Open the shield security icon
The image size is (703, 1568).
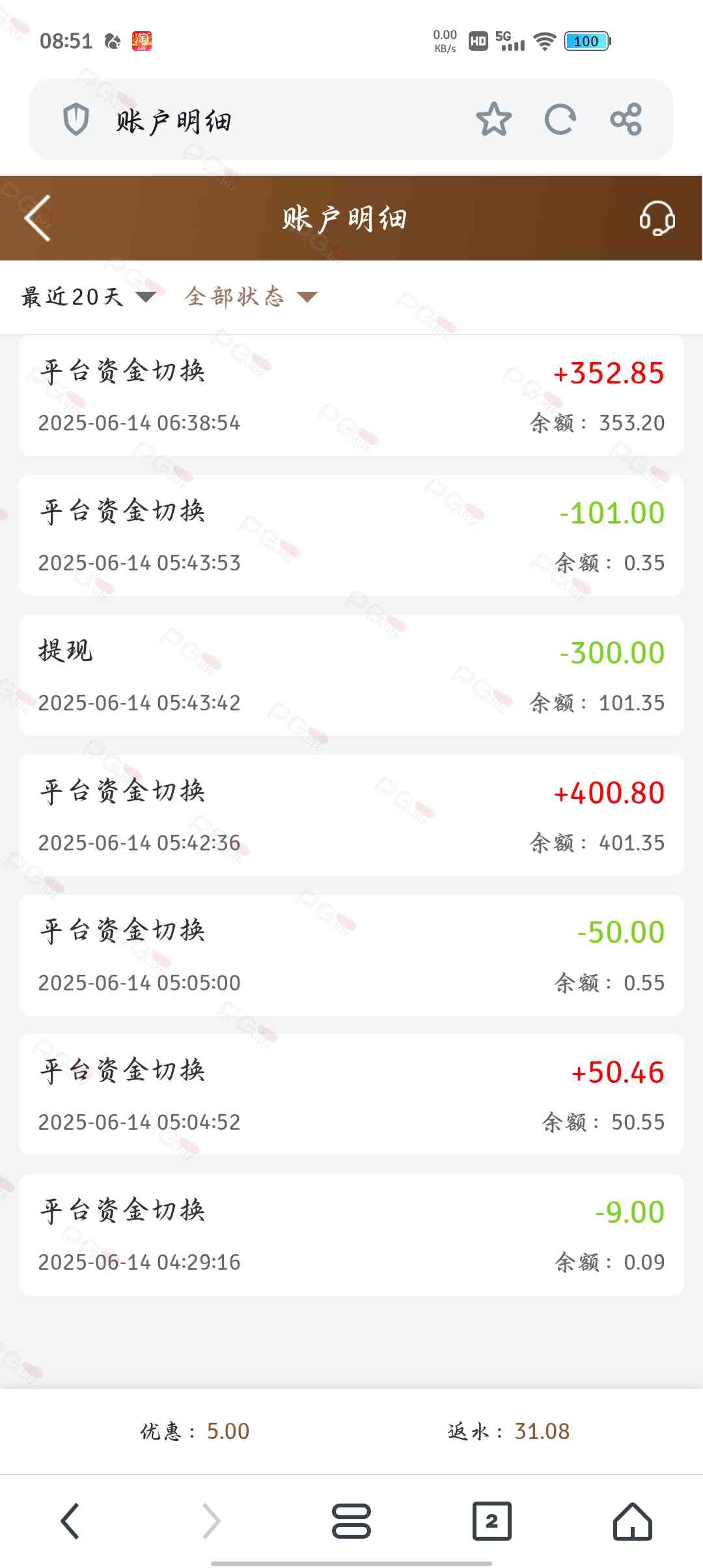pos(76,120)
